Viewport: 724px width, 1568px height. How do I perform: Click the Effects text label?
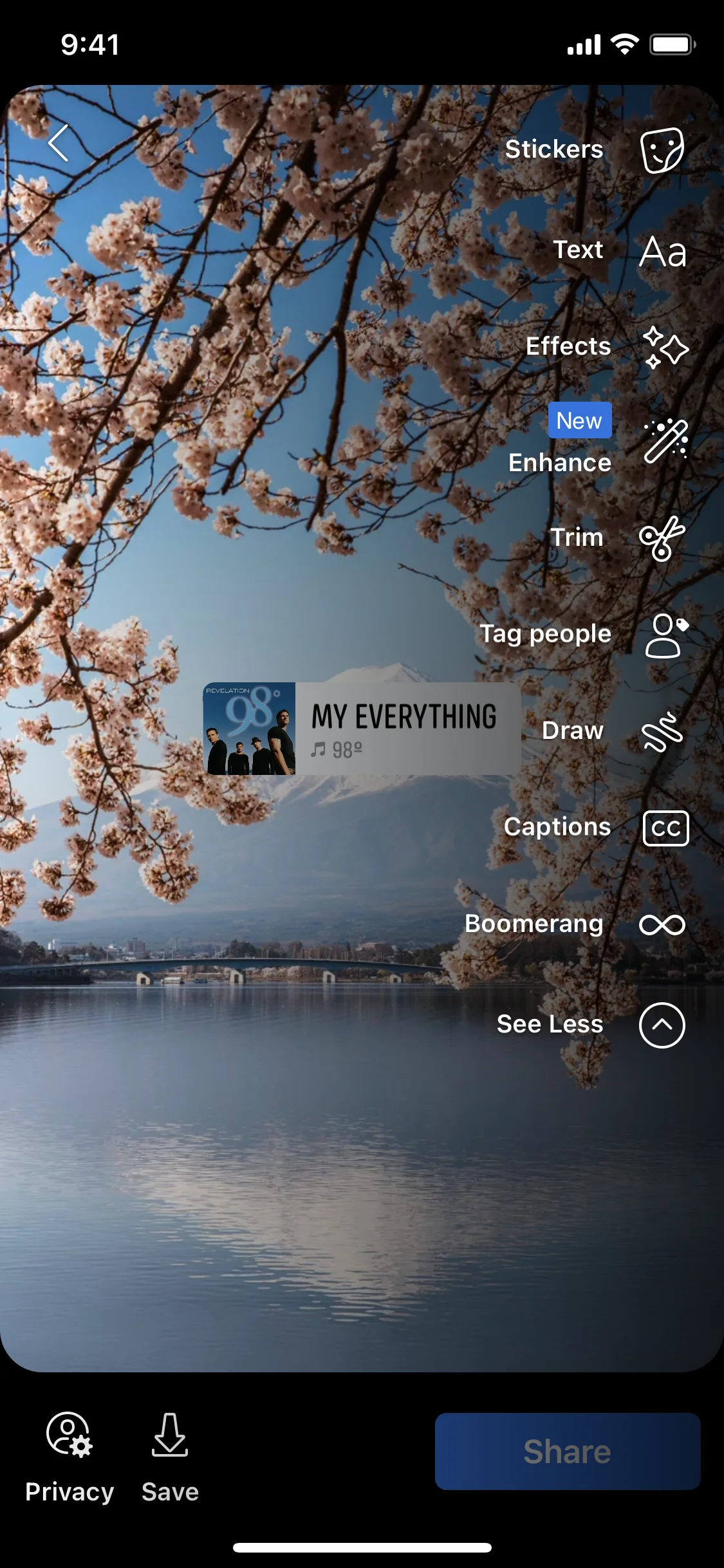[x=568, y=346]
